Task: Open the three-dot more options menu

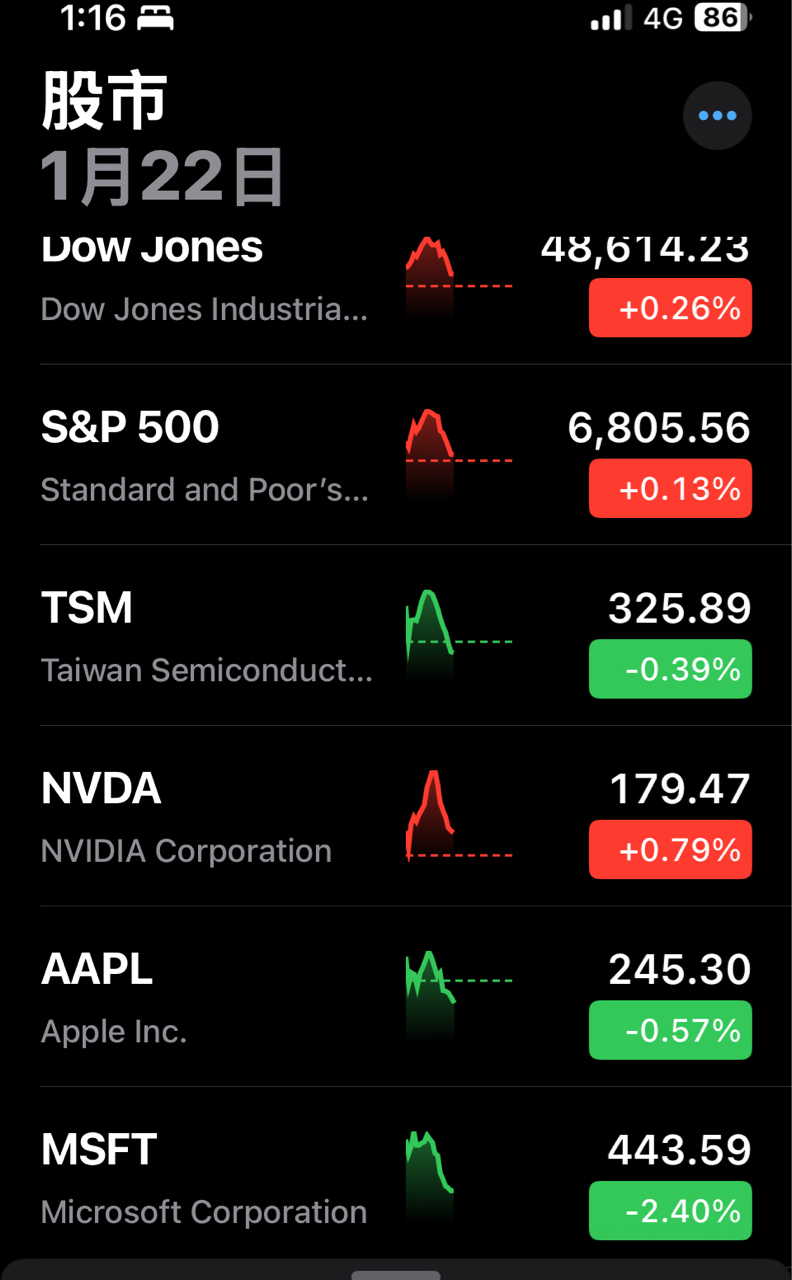Action: coord(717,116)
